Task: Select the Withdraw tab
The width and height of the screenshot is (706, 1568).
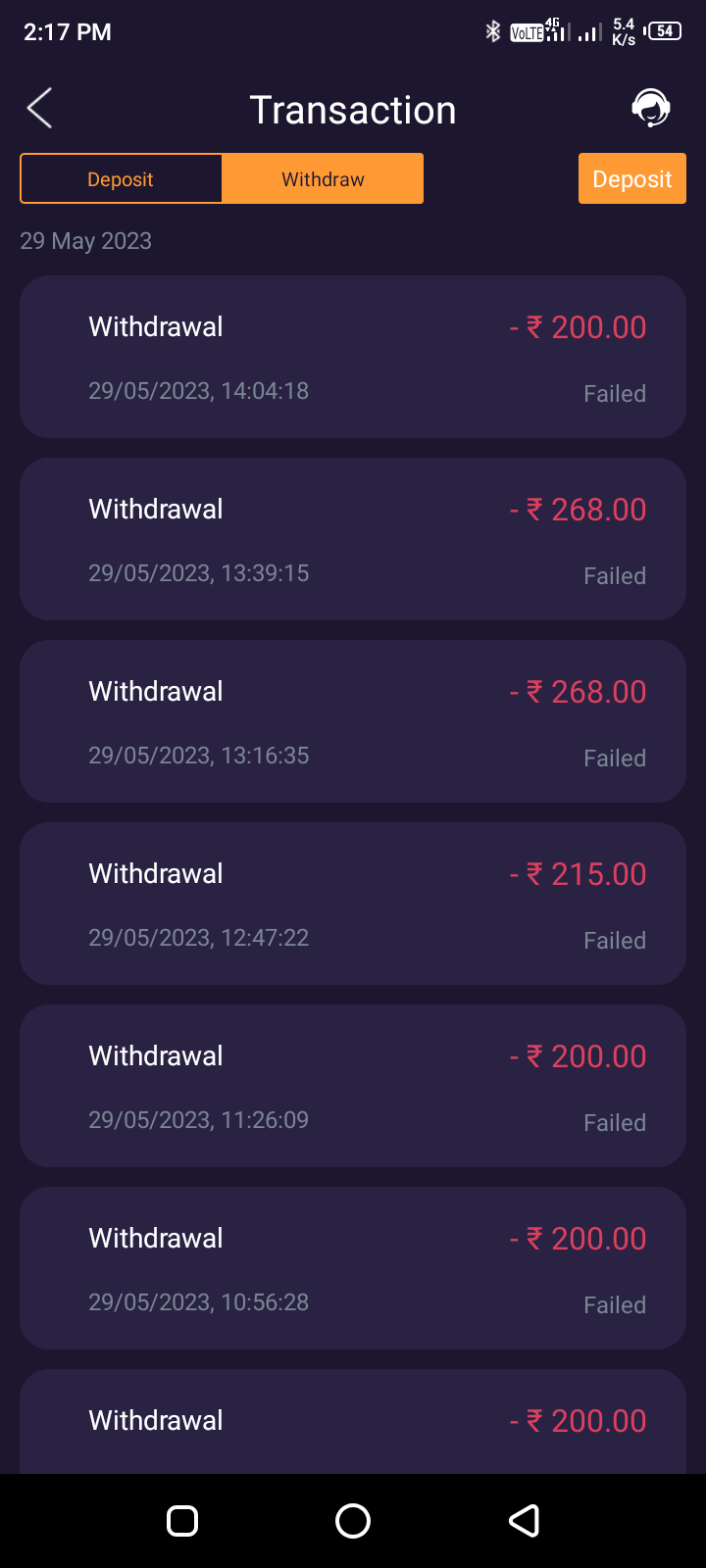Action: pos(323,179)
